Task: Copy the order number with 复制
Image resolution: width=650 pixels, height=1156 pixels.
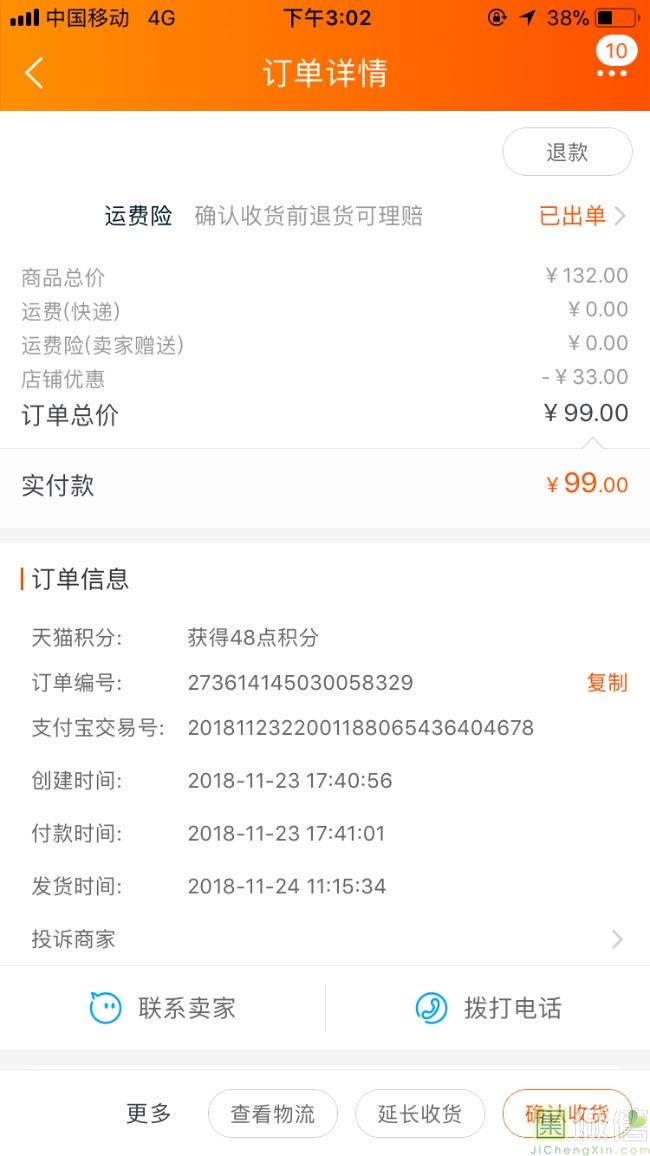Action: 607,682
